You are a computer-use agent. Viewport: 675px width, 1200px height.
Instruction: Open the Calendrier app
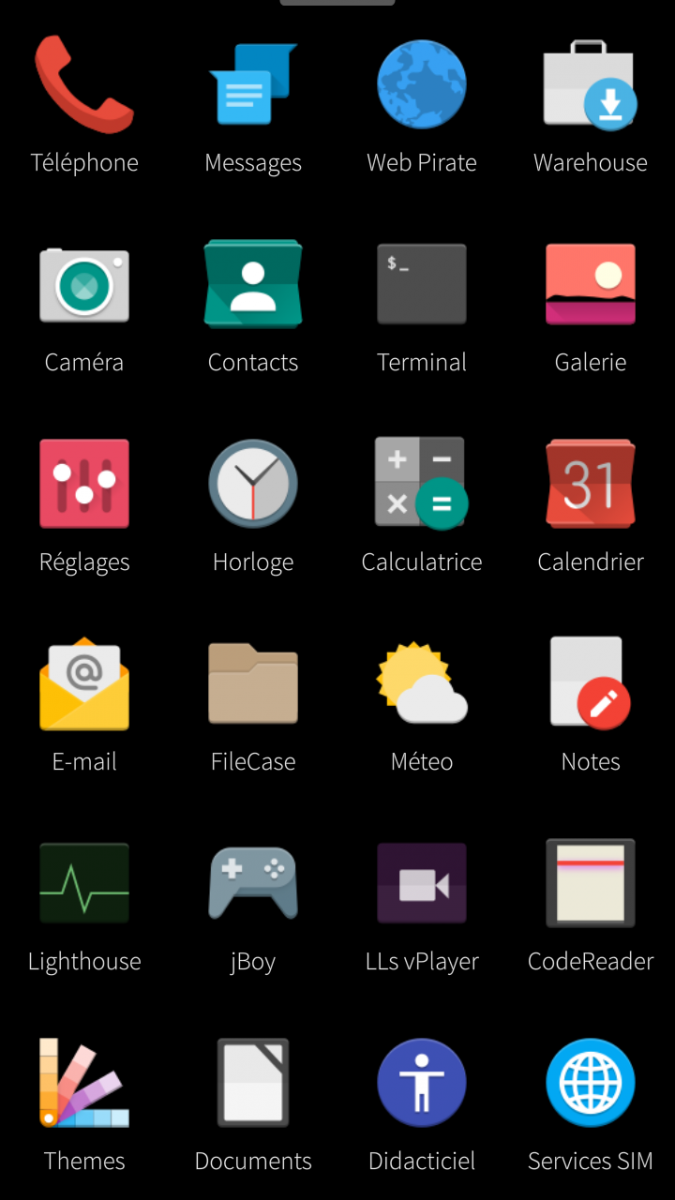[590, 484]
